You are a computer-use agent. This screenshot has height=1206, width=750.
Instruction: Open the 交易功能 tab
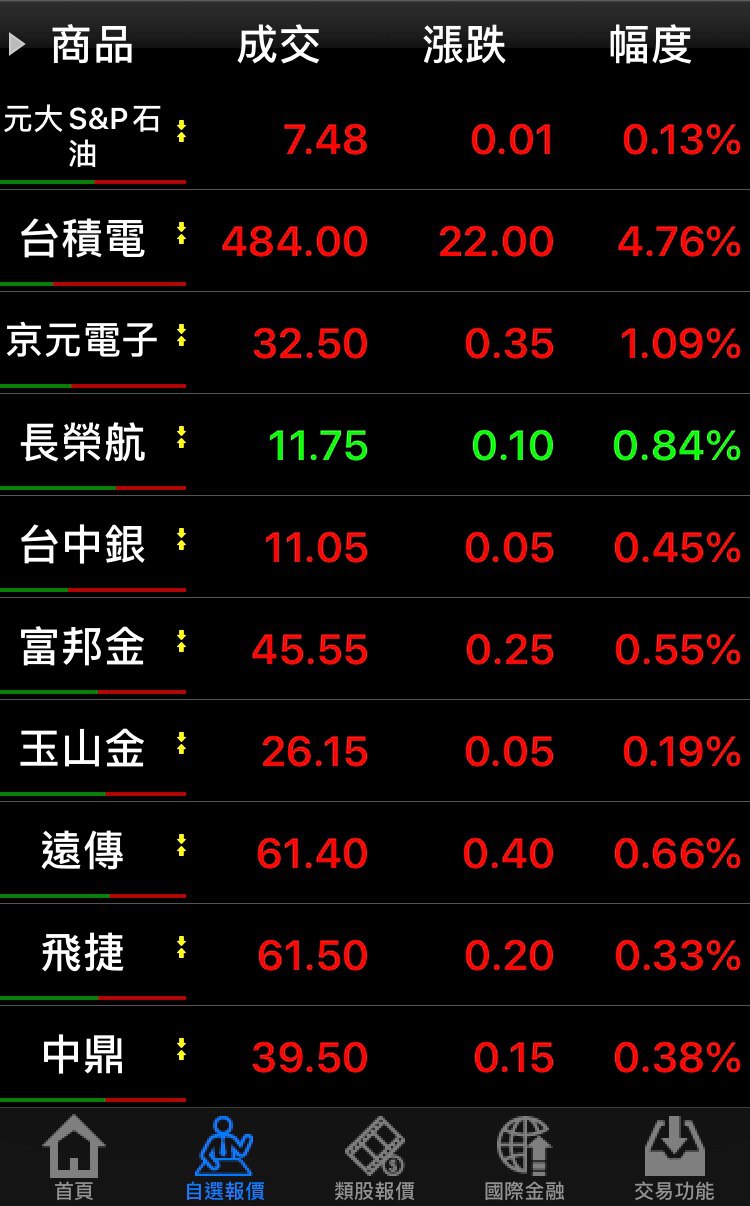674,1158
